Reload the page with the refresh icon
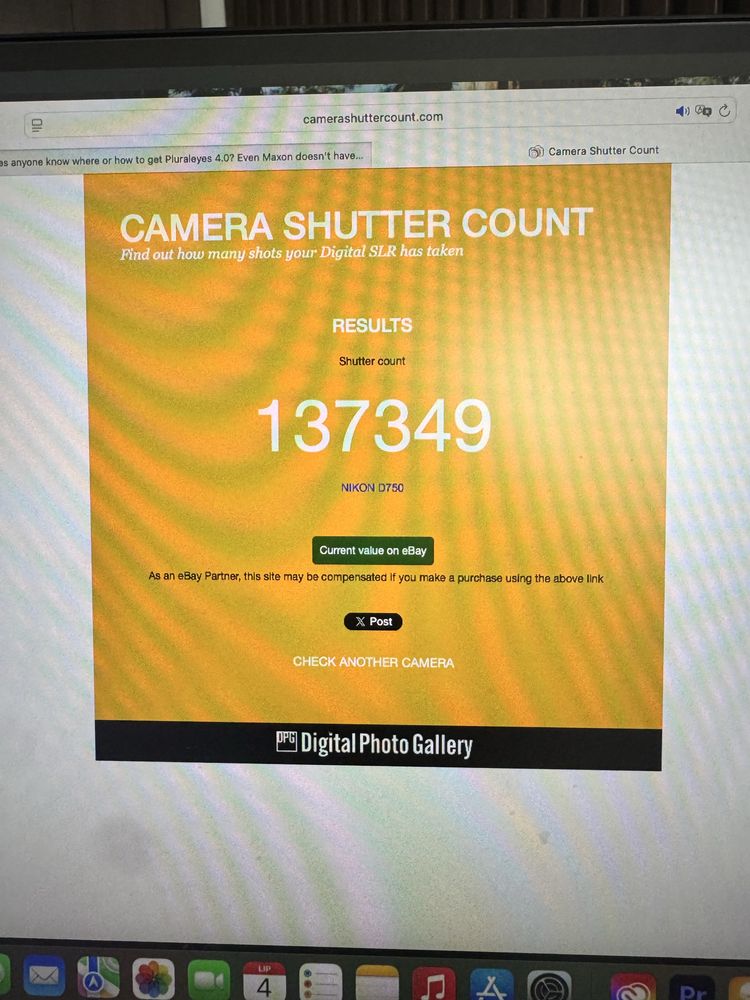This screenshot has width=750, height=1000. point(726,110)
